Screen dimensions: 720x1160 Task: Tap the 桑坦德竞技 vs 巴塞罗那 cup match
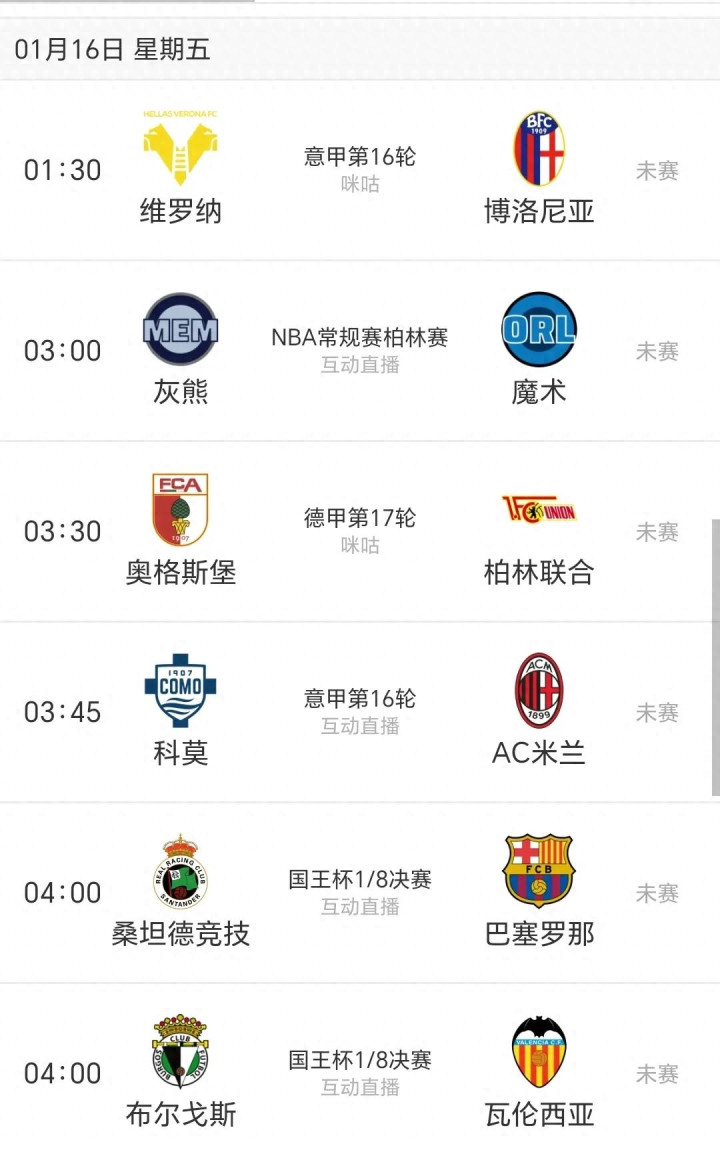(x=360, y=892)
